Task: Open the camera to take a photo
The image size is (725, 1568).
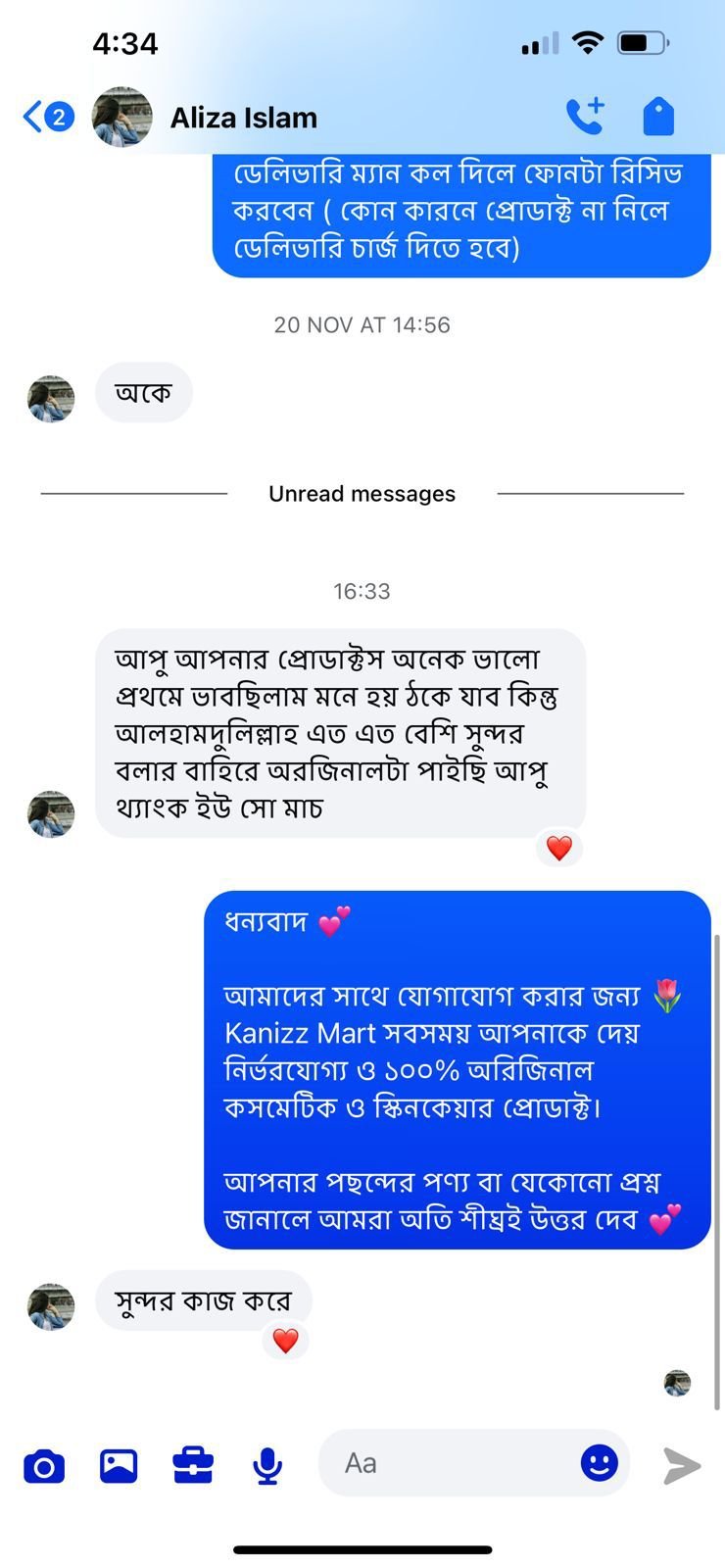Action: [x=44, y=1466]
